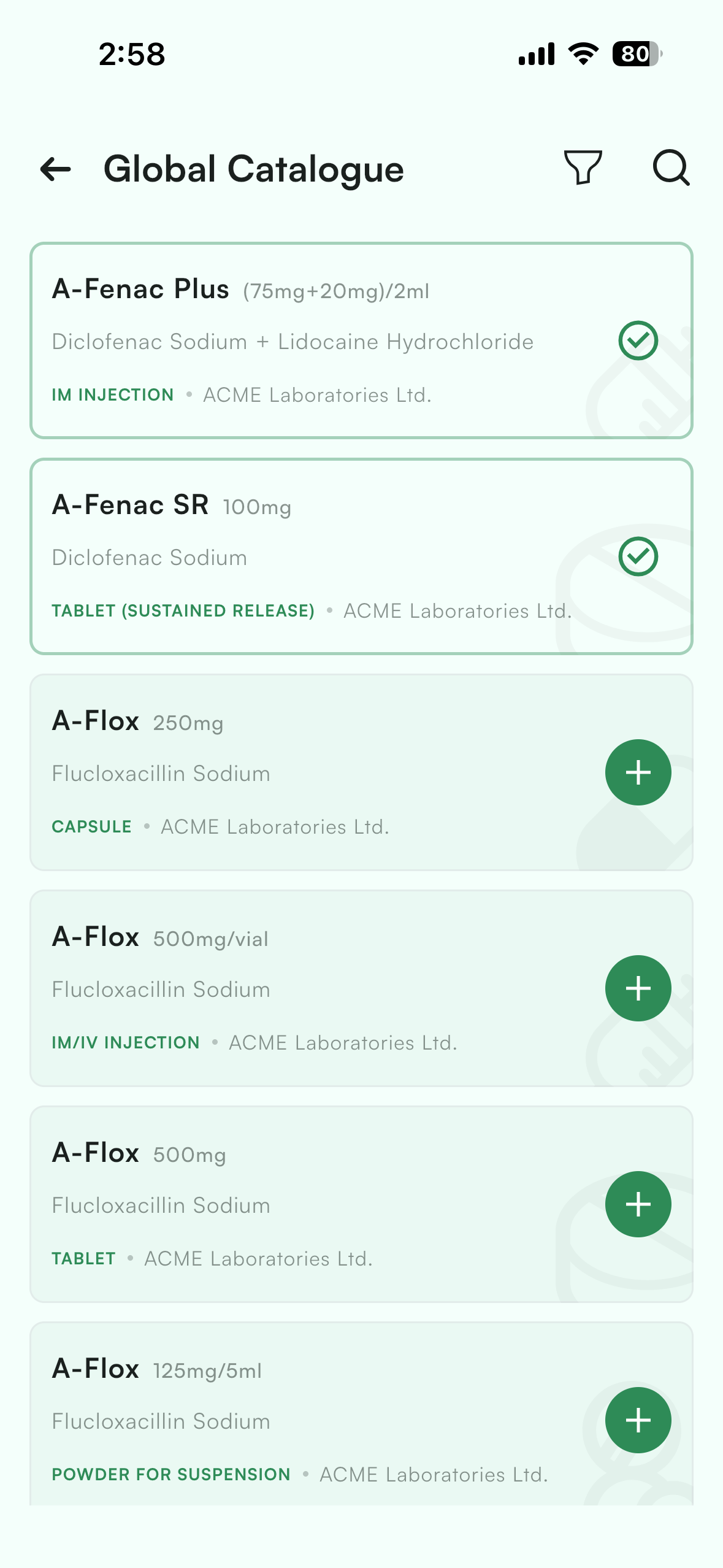Open search in Global Catalogue

coord(671,167)
